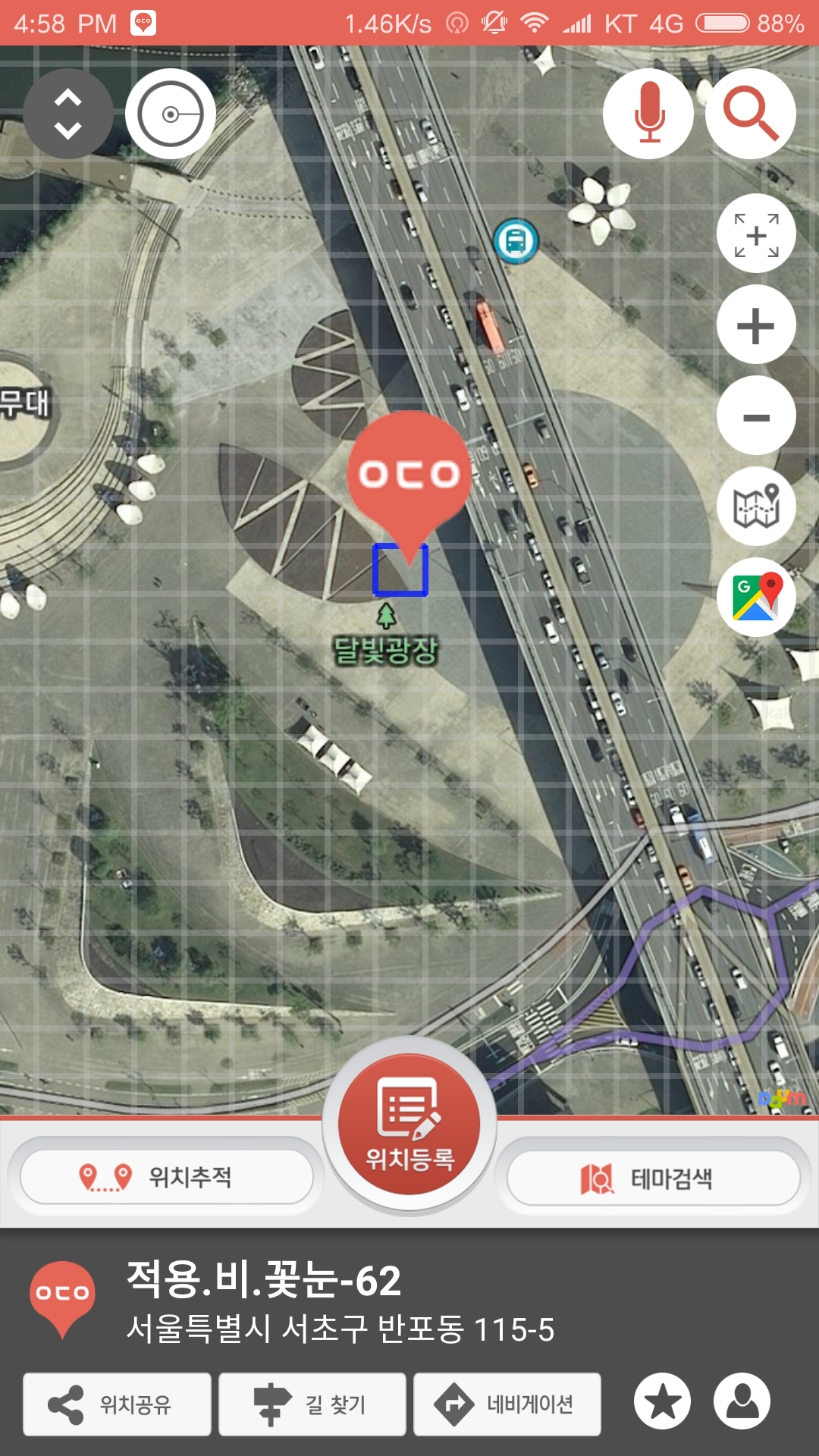The image size is (819, 1456).
Task: Add location to favorites star
Action: click(663, 1401)
